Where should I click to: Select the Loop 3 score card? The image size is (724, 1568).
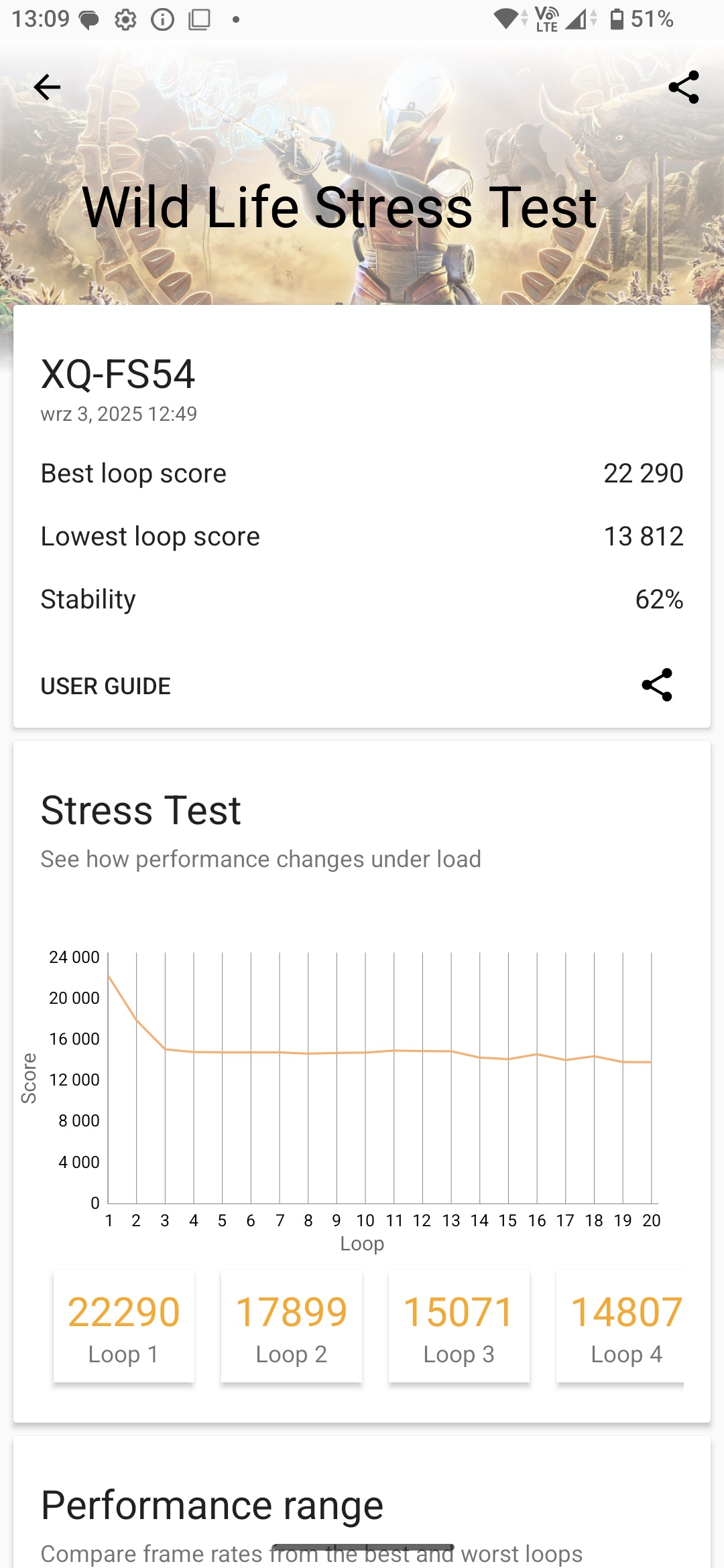pyautogui.click(x=459, y=1326)
